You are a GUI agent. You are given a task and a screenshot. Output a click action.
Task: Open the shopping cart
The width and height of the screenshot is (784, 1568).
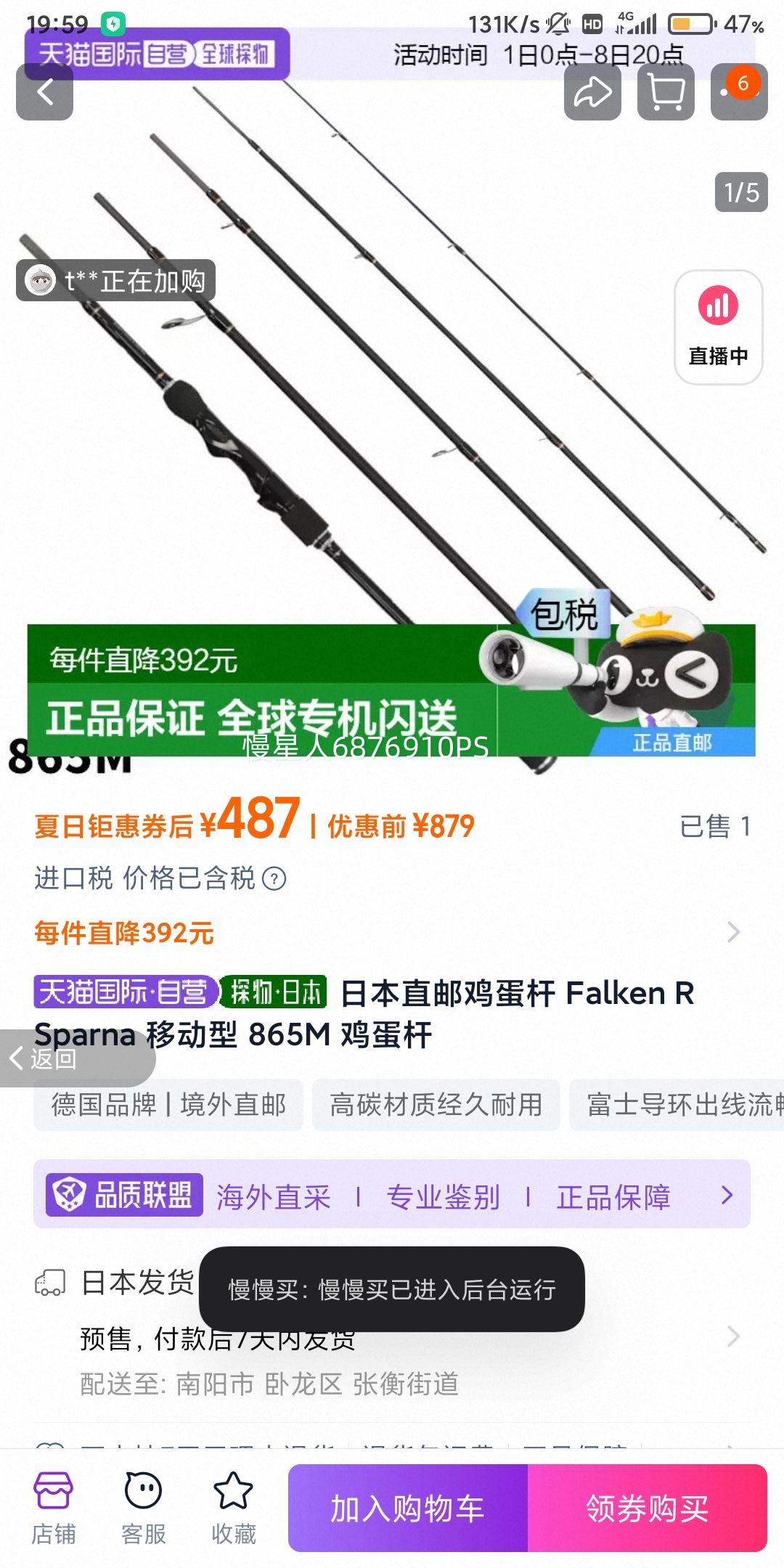click(x=666, y=94)
